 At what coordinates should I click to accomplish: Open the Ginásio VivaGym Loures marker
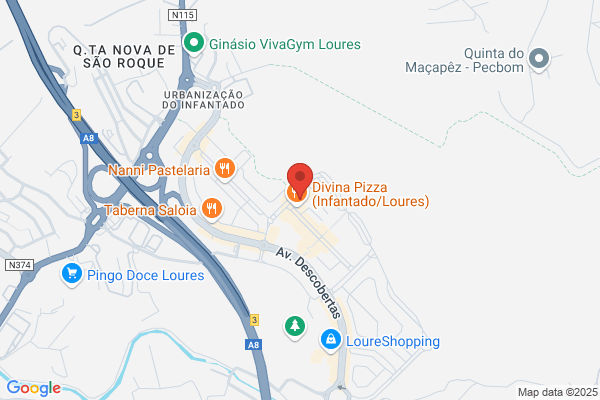click(x=194, y=44)
